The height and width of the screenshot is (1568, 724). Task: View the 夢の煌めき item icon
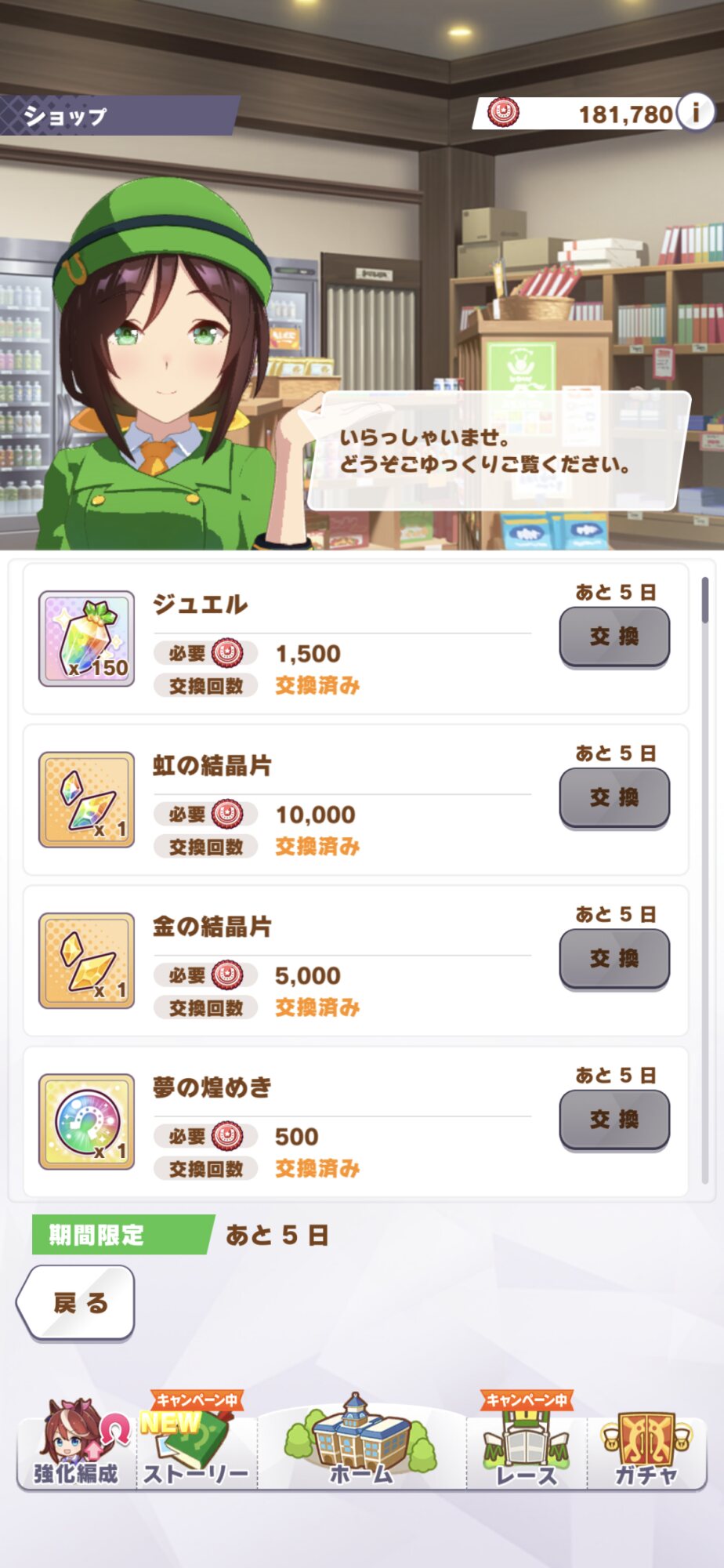[x=87, y=1121]
